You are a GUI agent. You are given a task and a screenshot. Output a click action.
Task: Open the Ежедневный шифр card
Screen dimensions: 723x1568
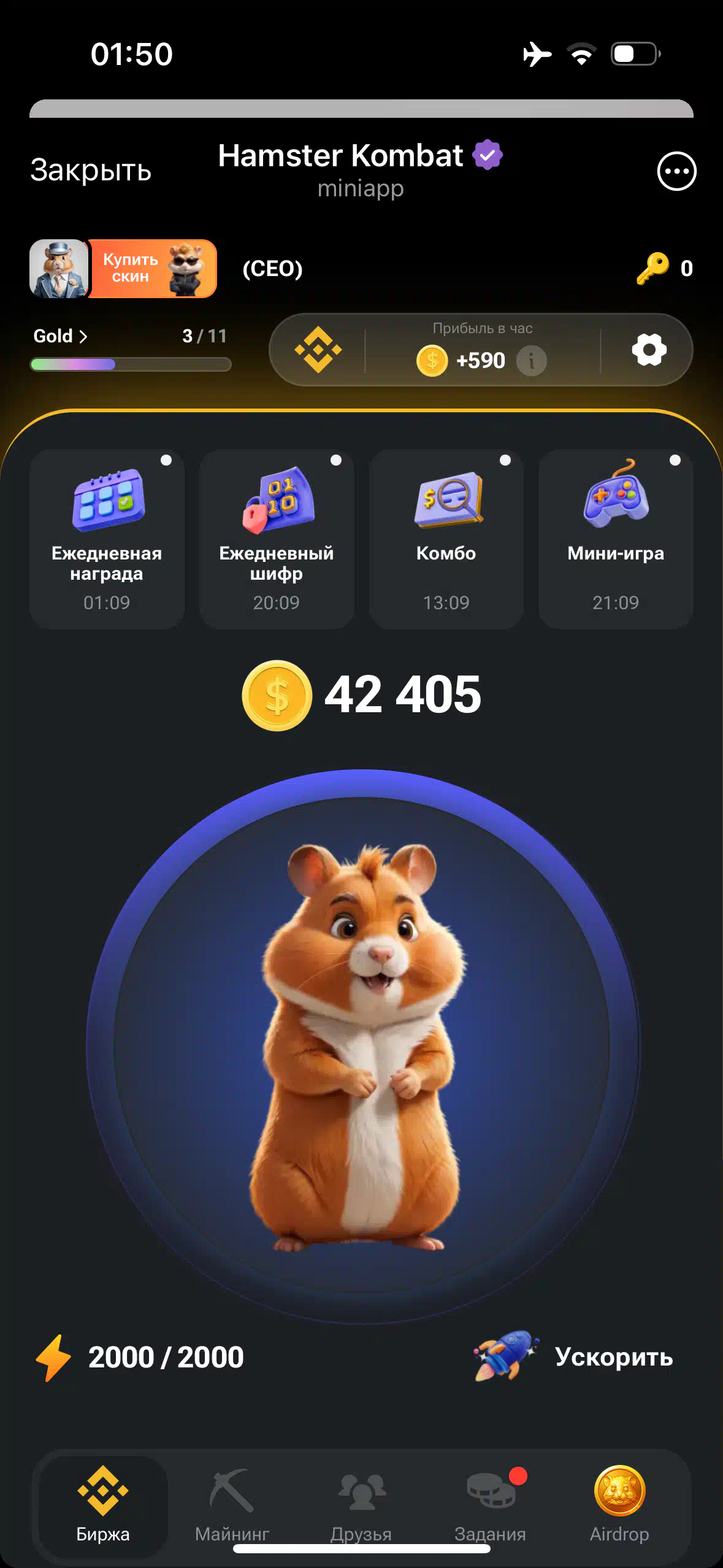tap(277, 539)
